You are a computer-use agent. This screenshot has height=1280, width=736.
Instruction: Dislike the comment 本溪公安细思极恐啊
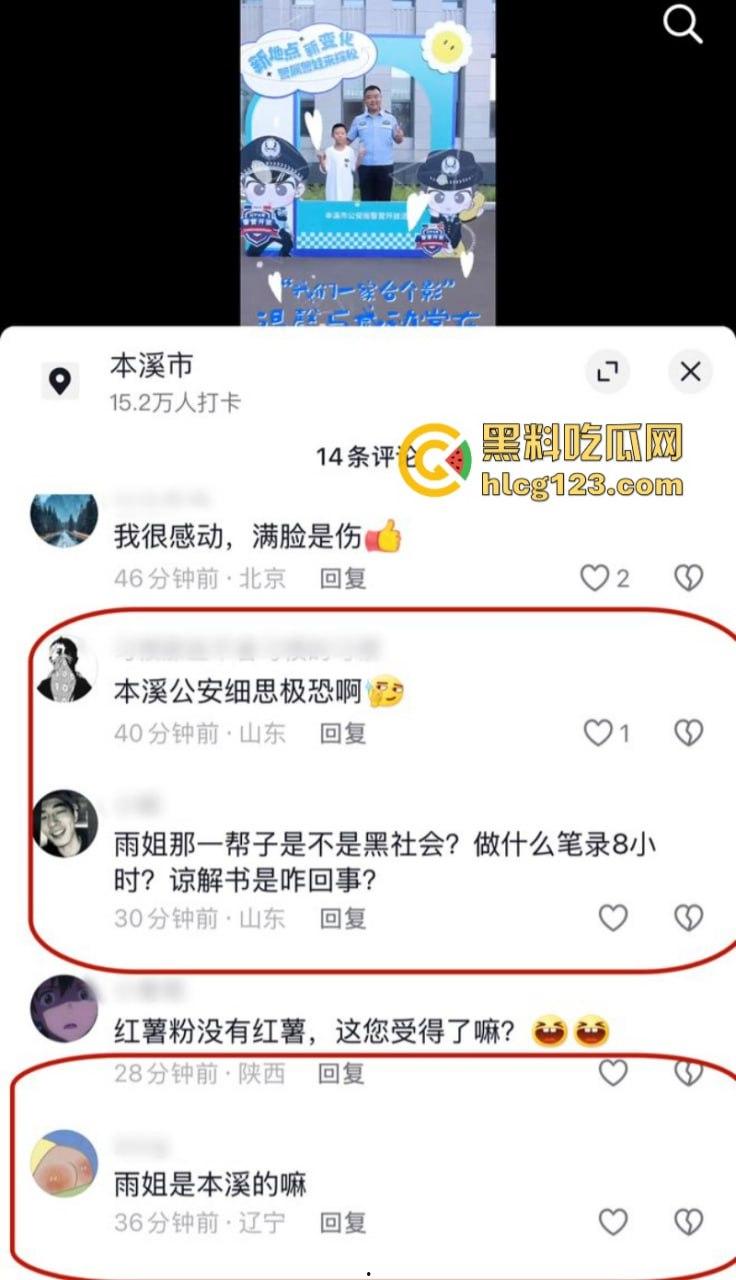tap(688, 733)
